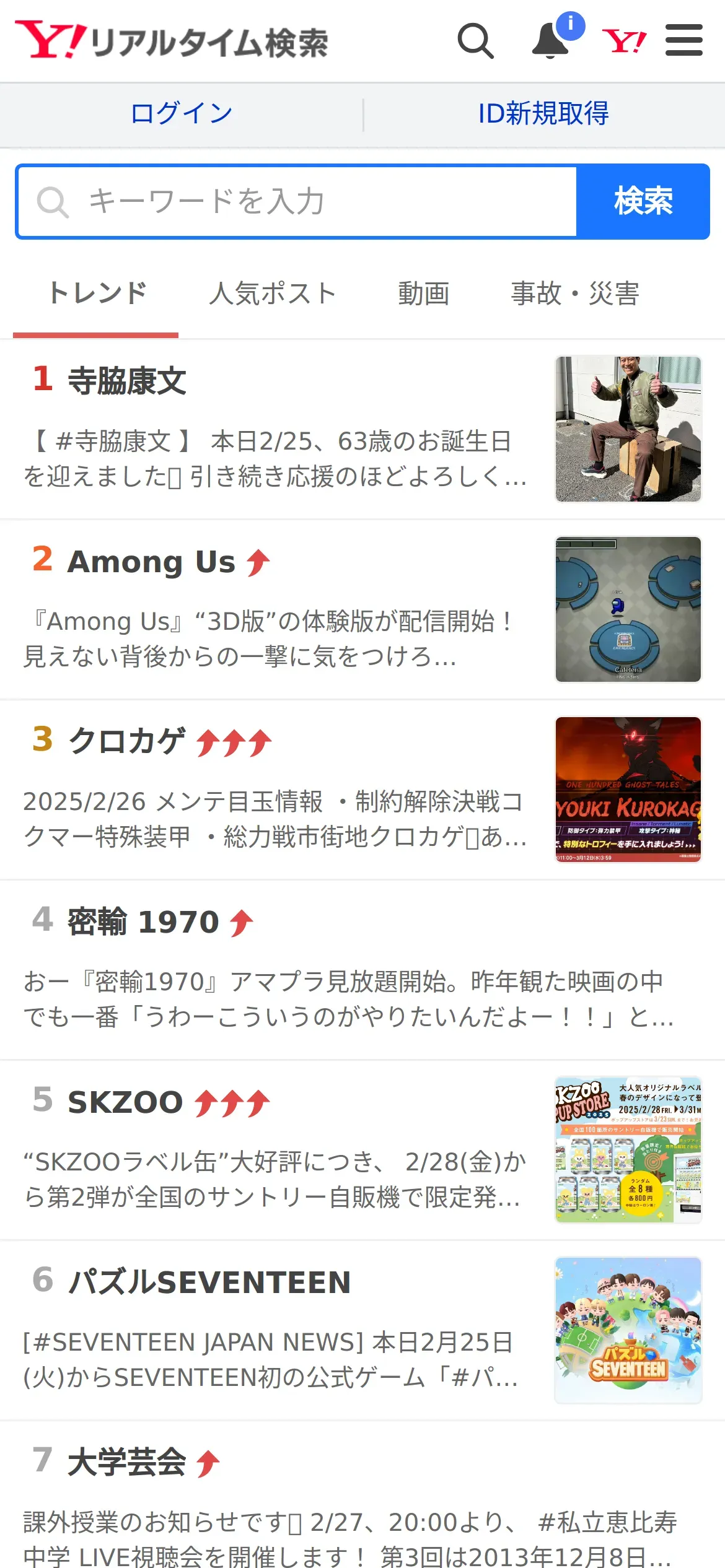Tap the ログイン link
Screen dimensions: 725x1568
182,114
